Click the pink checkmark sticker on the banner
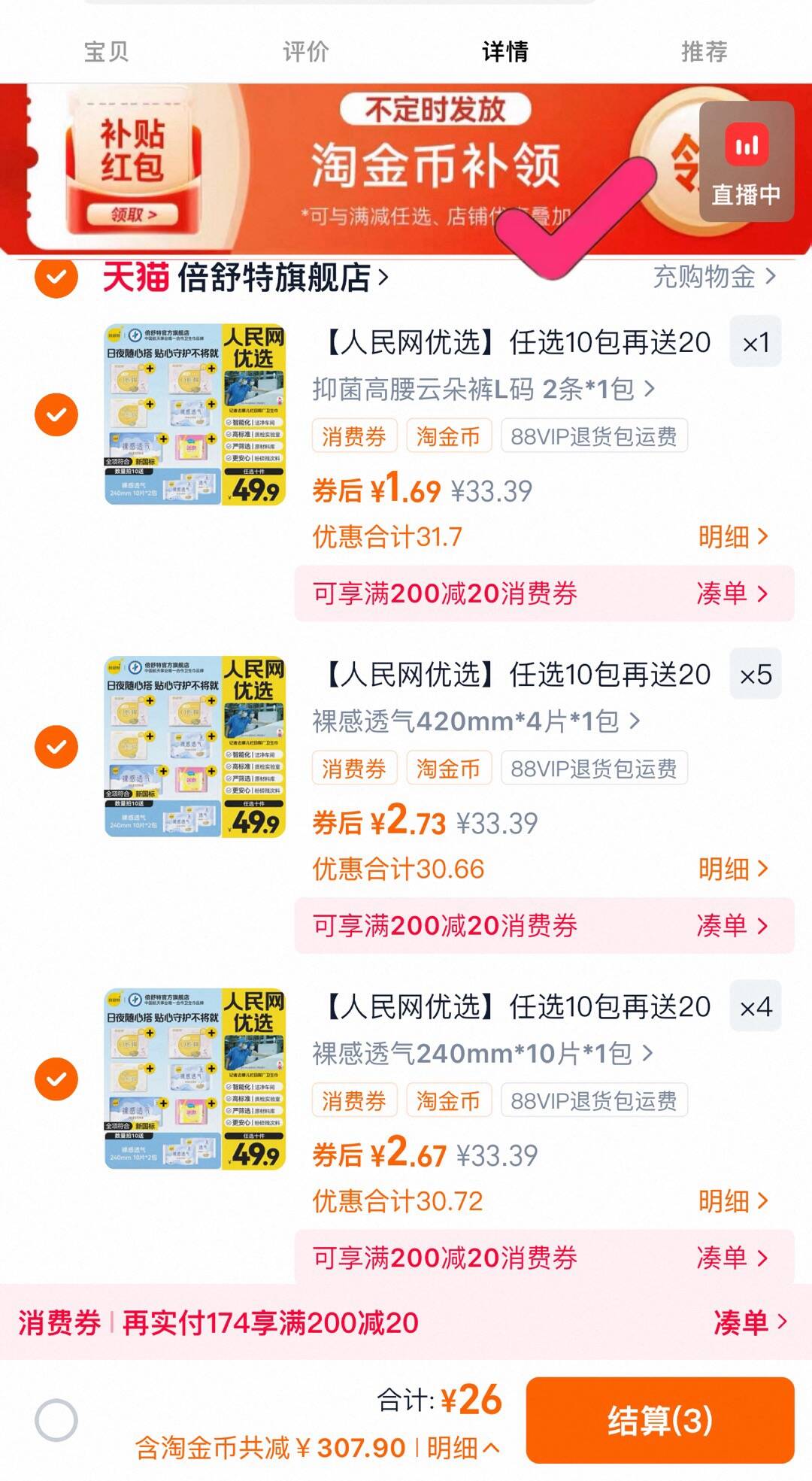 [579, 218]
